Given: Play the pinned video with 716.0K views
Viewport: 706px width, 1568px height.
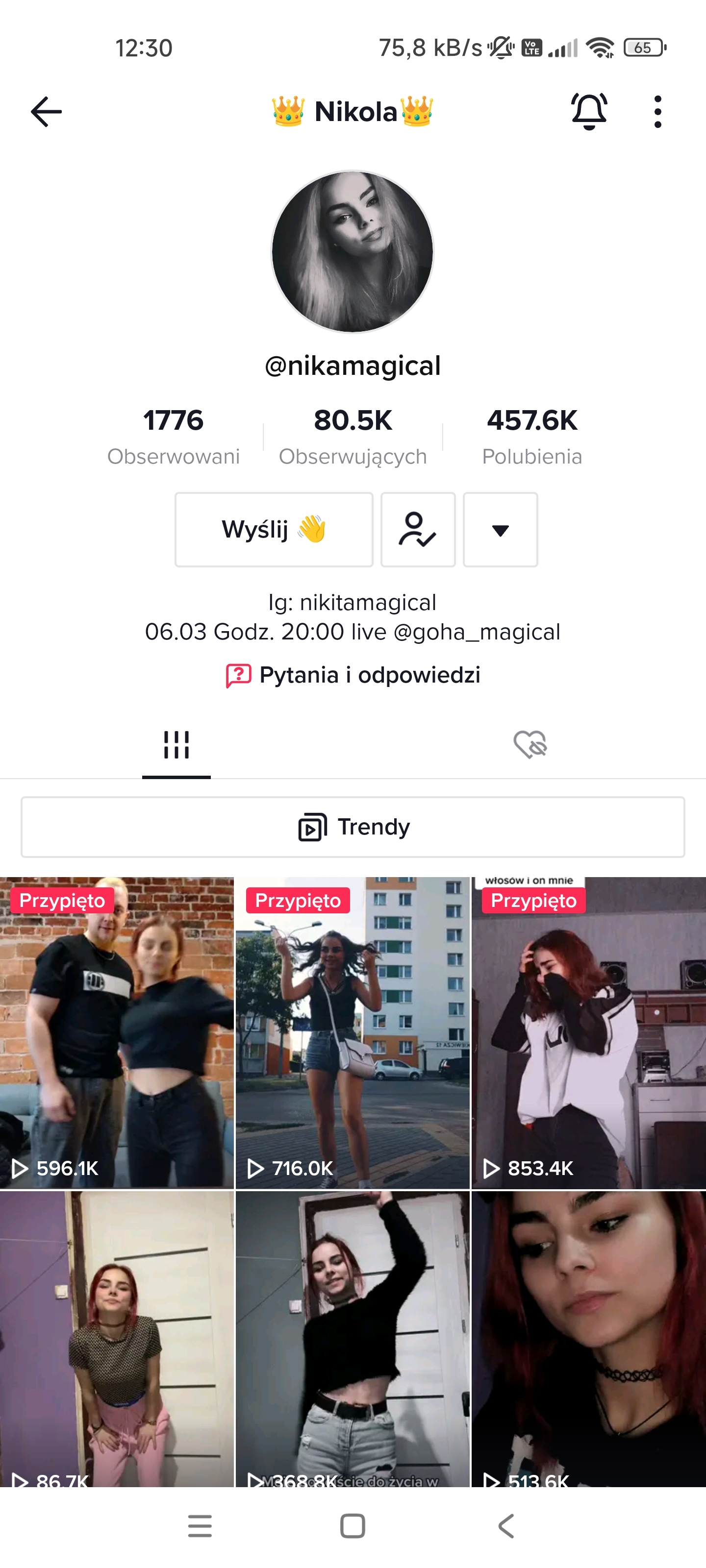Looking at the screenshot, I should tap(353, 1032).
